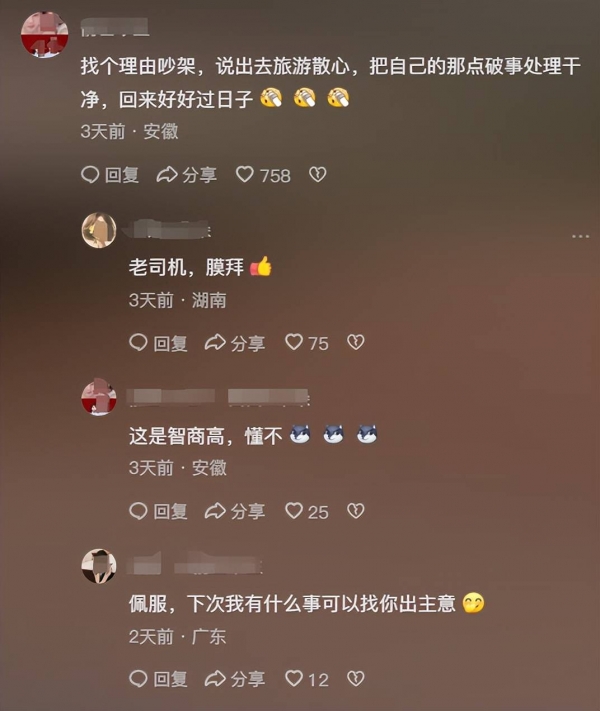Dislike the 这是智商高 comment
Screen dimensions: 600x711
click(355, 511)
